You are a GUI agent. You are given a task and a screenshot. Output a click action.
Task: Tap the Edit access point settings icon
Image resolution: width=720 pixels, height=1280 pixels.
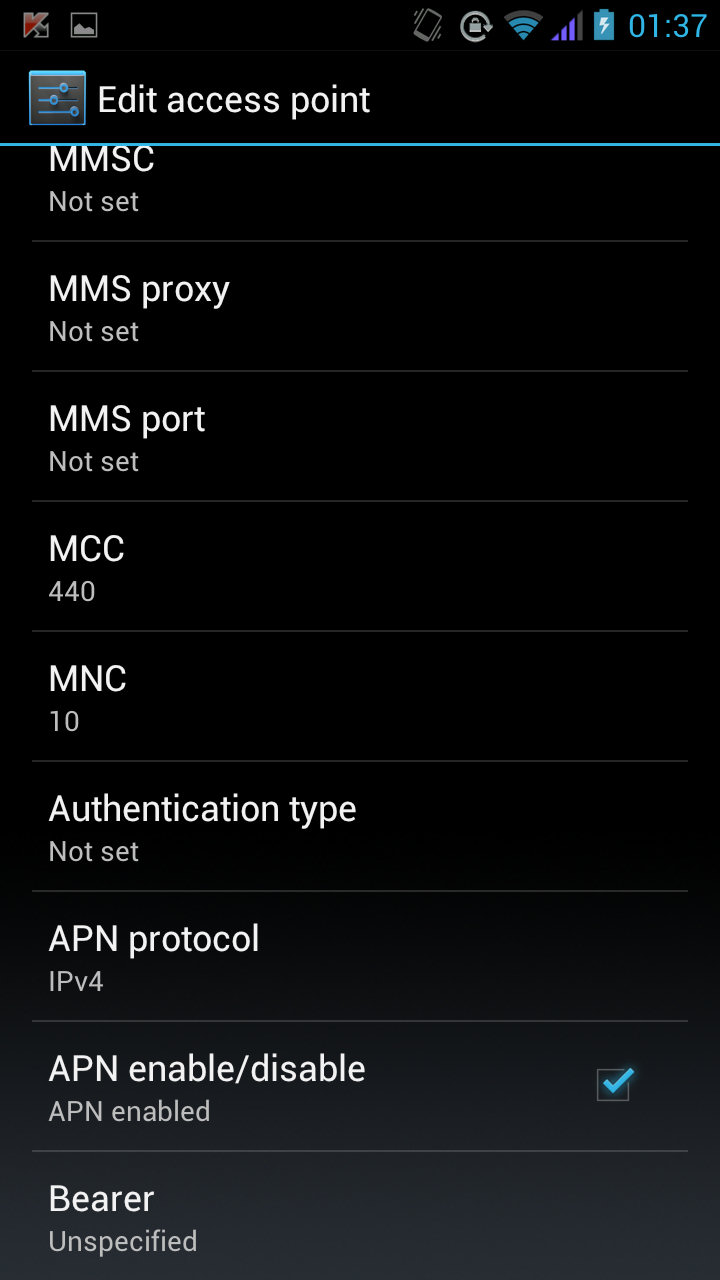coord(57,98)
